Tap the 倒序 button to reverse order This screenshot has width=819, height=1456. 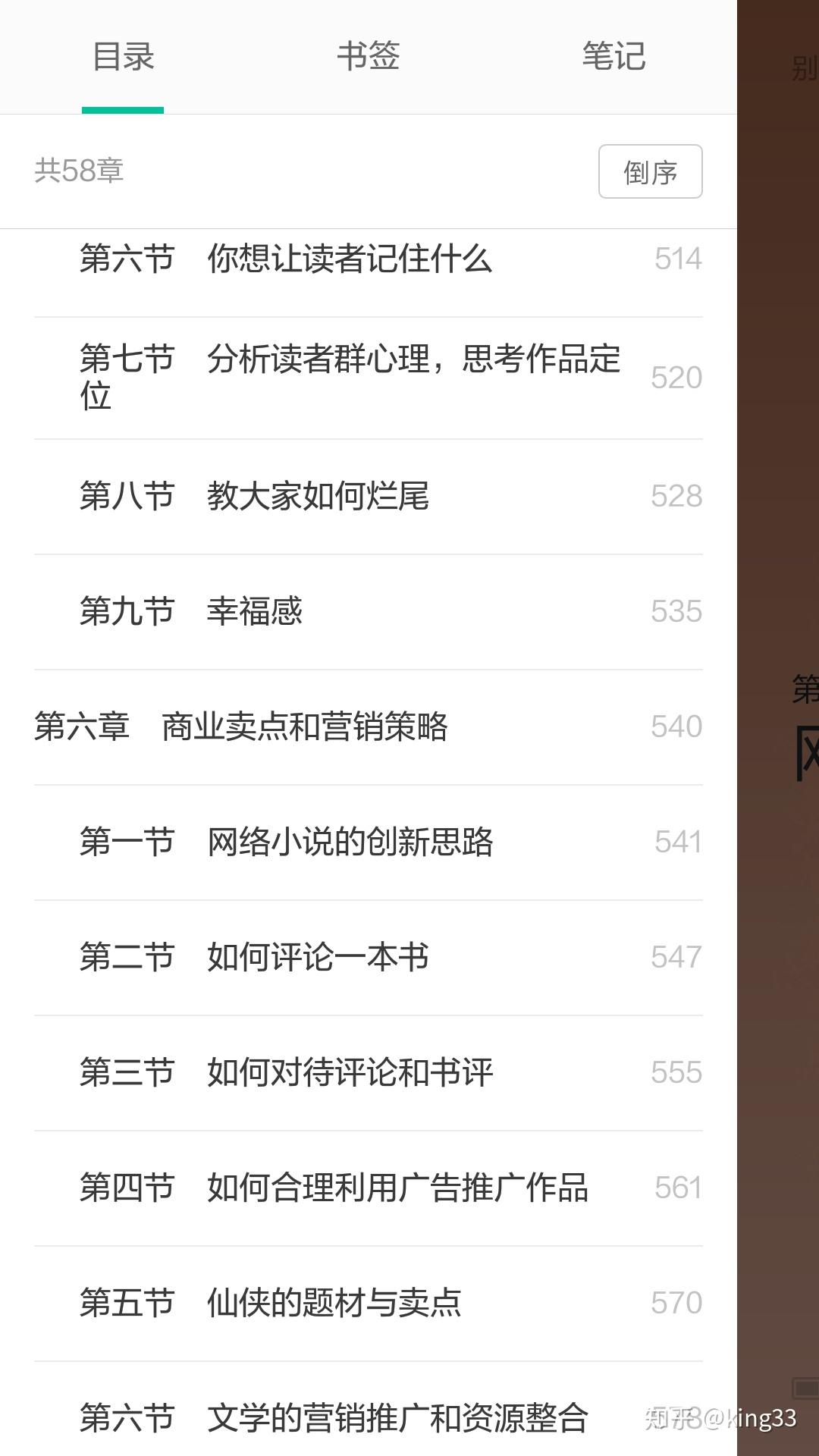coord(650,171)
